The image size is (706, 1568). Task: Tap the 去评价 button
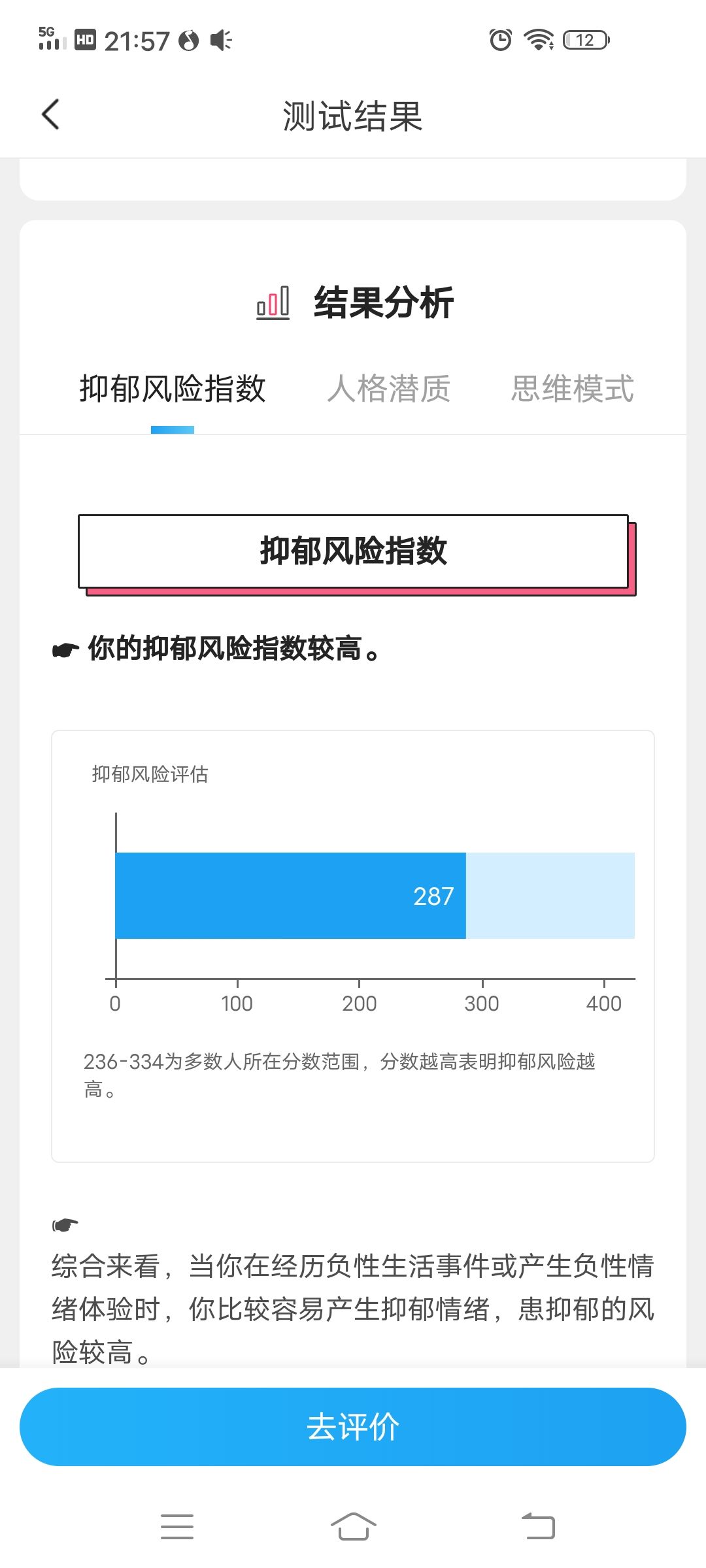click(x=353, y=1426)
